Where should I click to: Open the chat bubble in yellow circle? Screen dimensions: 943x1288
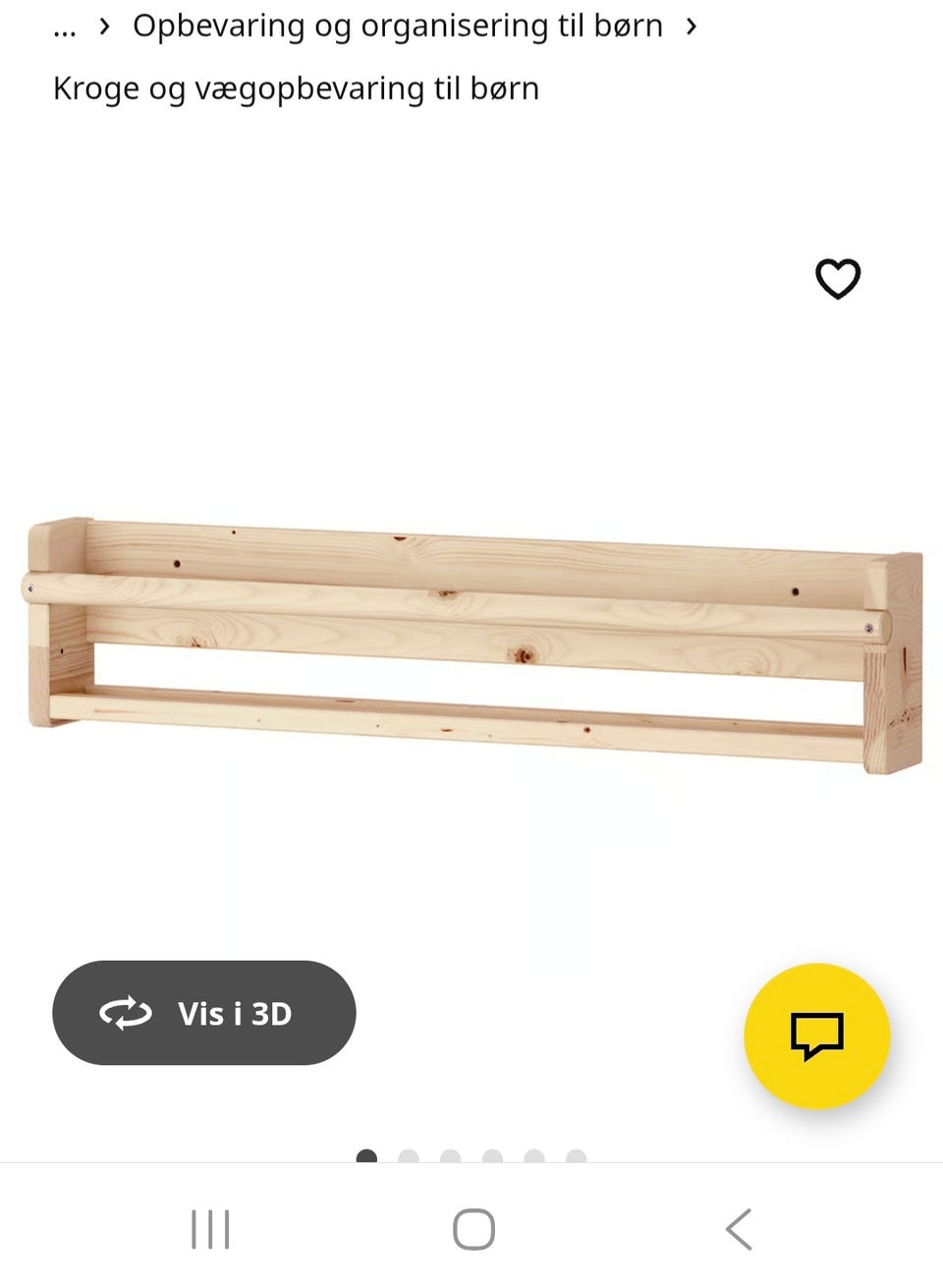click(x=818, y=1036)
